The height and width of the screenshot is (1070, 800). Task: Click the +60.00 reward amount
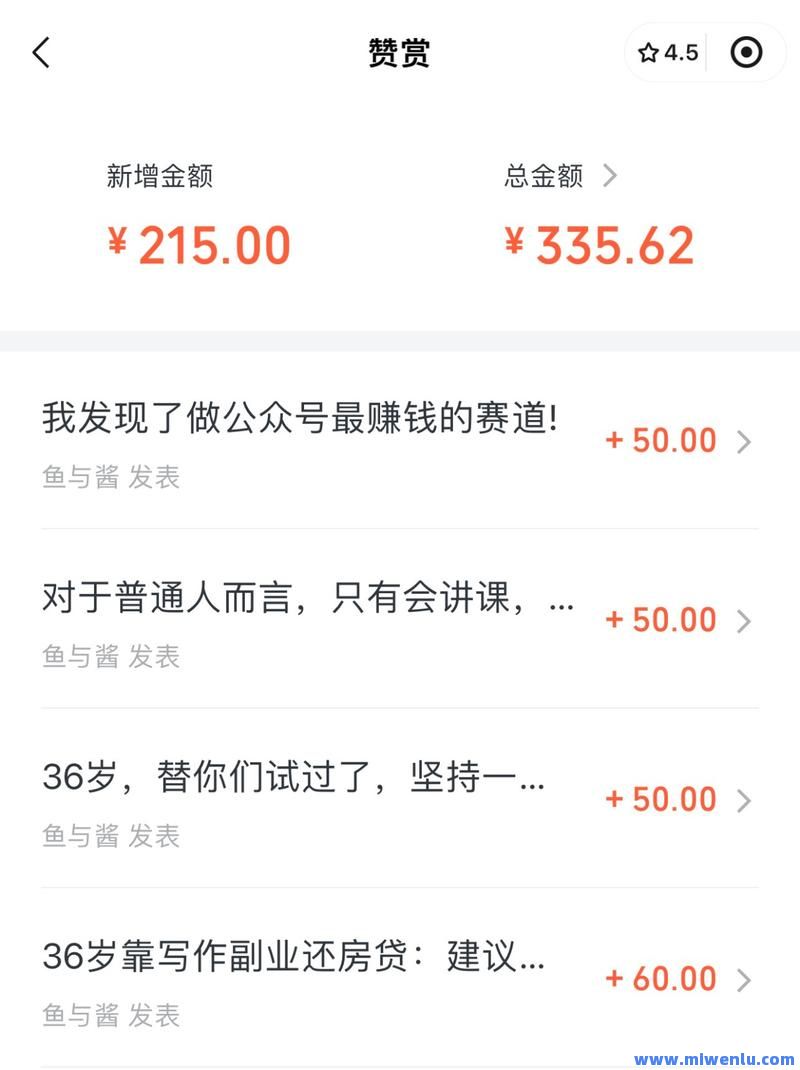point(658,979)
